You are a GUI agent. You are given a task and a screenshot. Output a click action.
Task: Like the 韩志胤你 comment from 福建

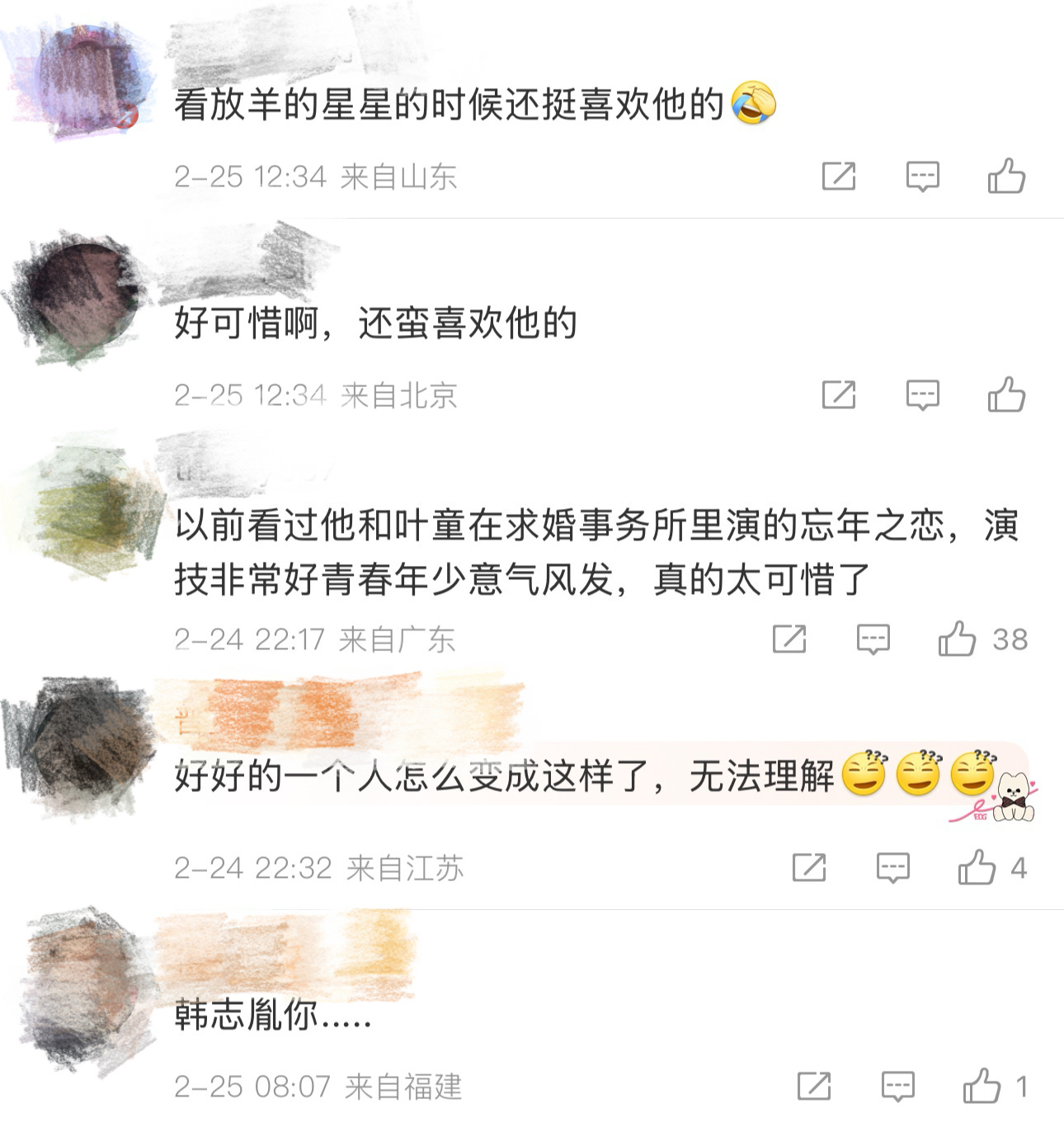[982, 1086]
